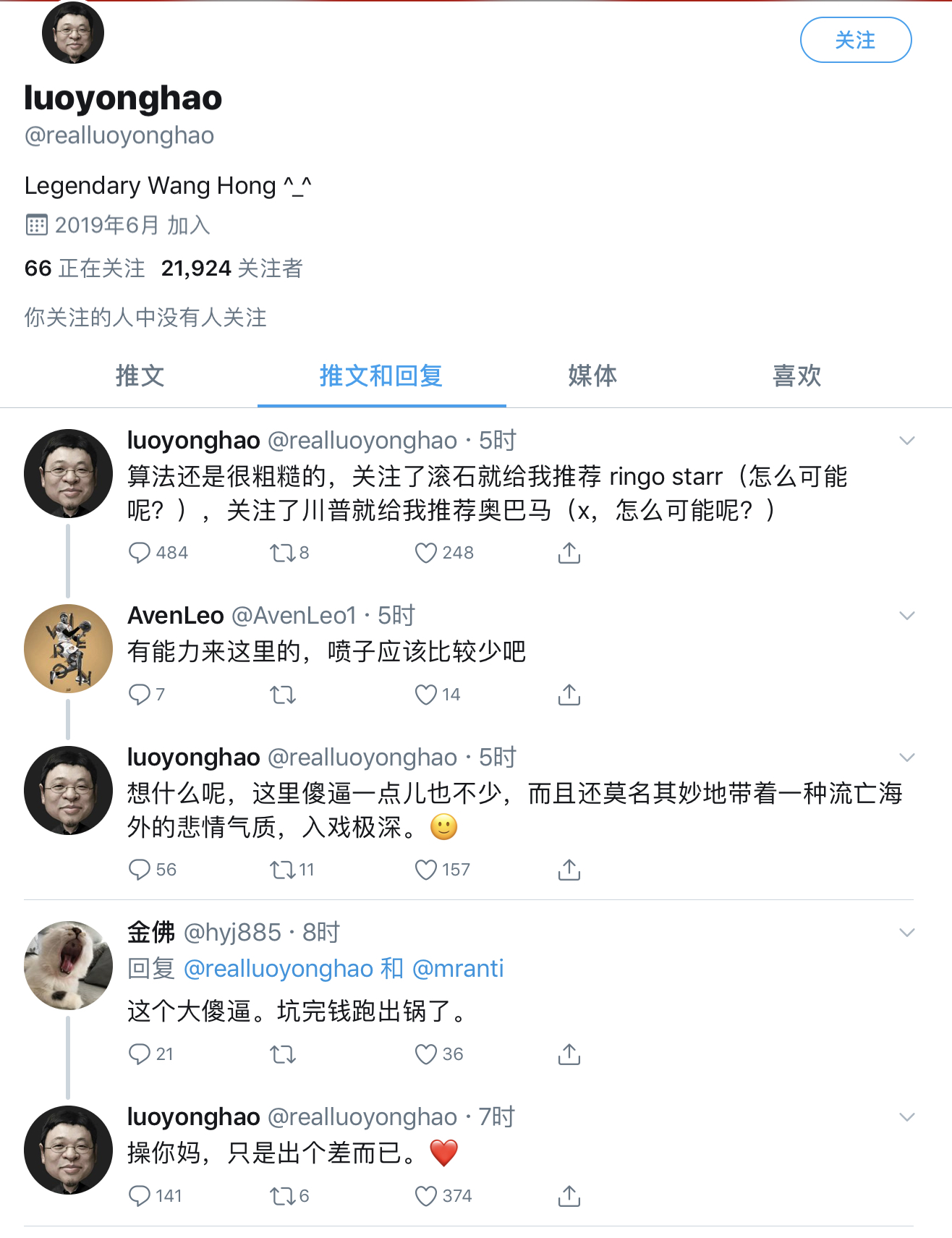952x1238 pixels.
Task: Reply to the ringo starr tweet
Action: pos(139,553)
